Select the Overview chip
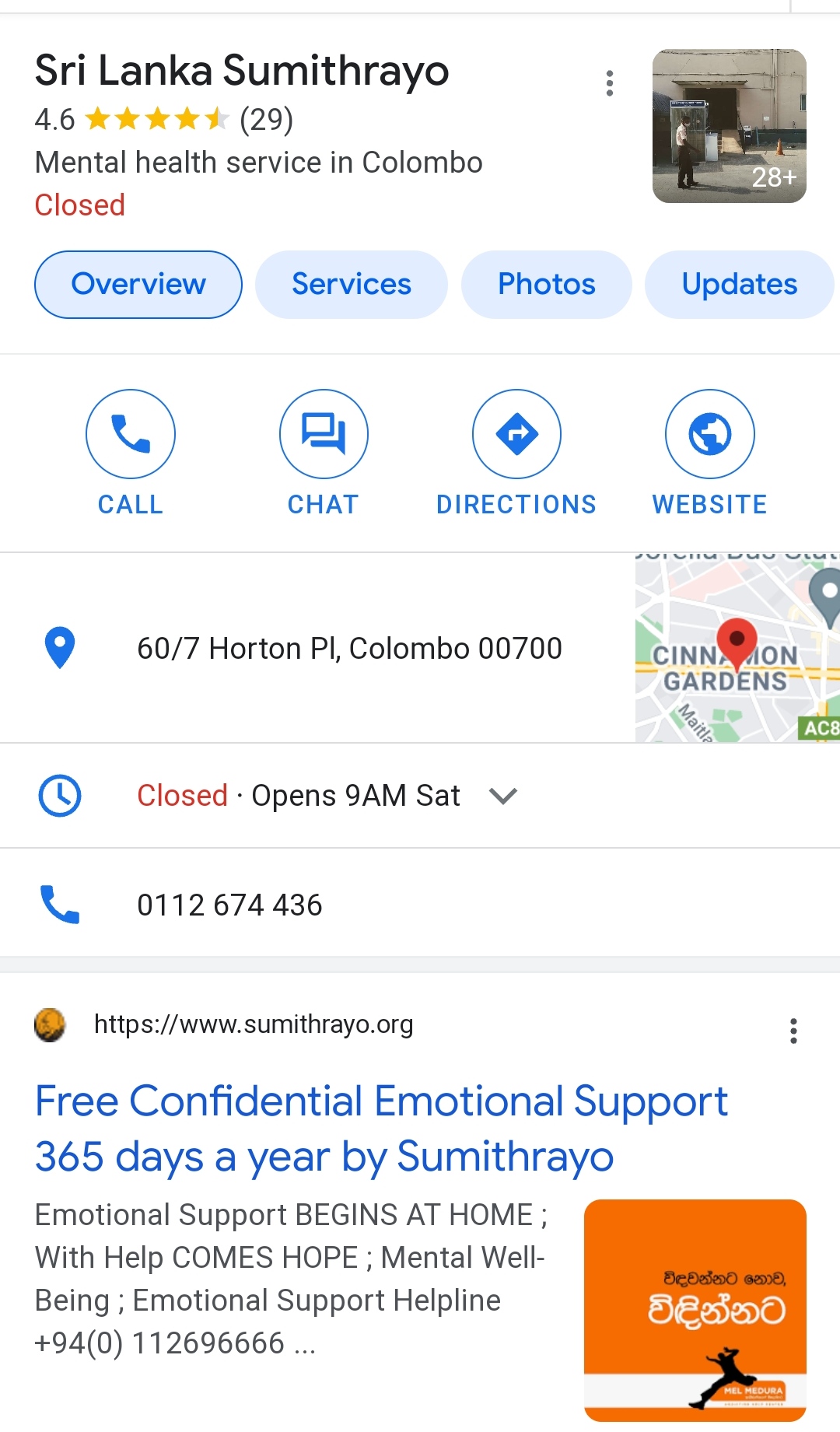 click(x=138, y=285)
